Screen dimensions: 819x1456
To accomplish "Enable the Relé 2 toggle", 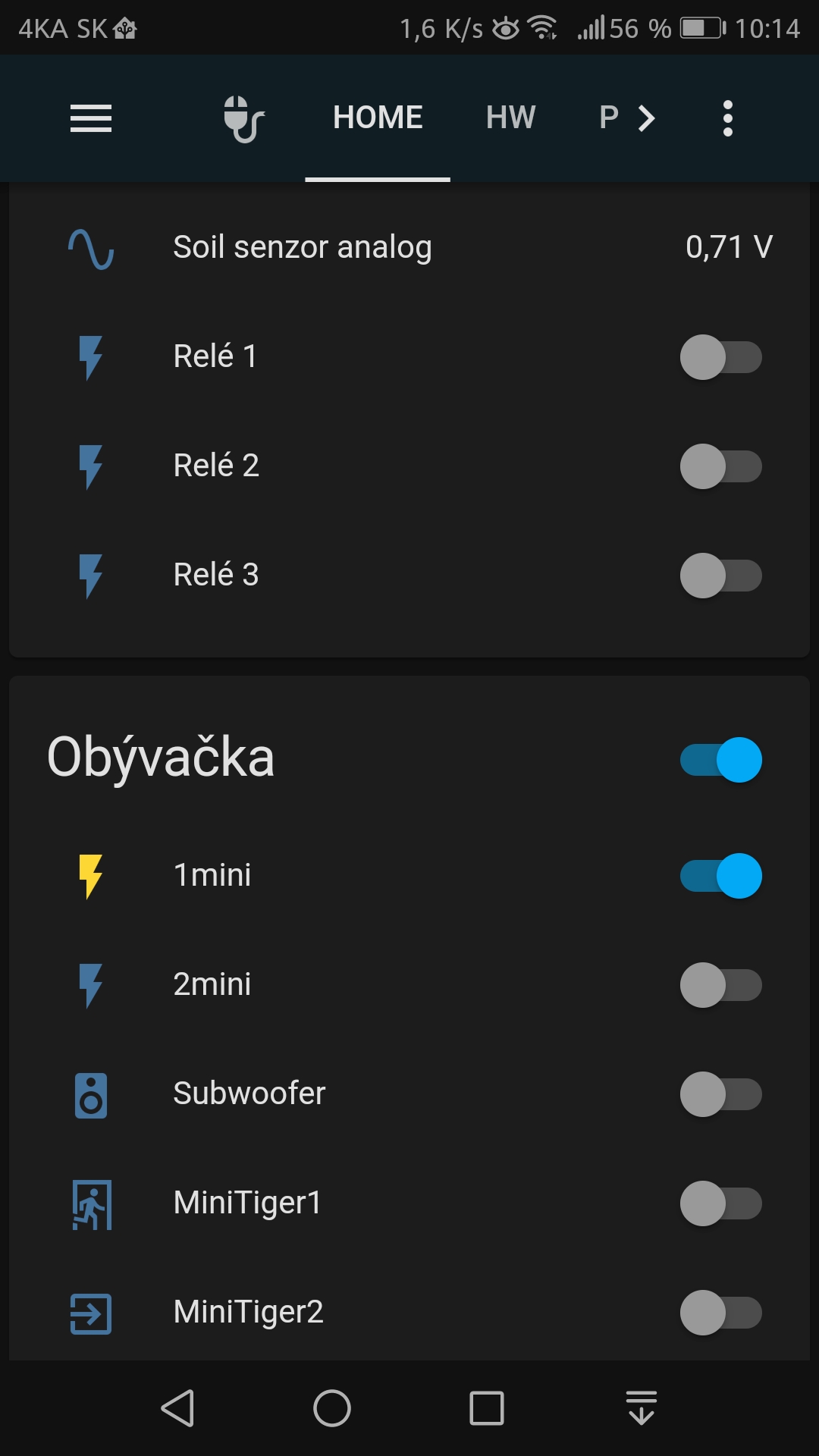I will pos(721,466).
